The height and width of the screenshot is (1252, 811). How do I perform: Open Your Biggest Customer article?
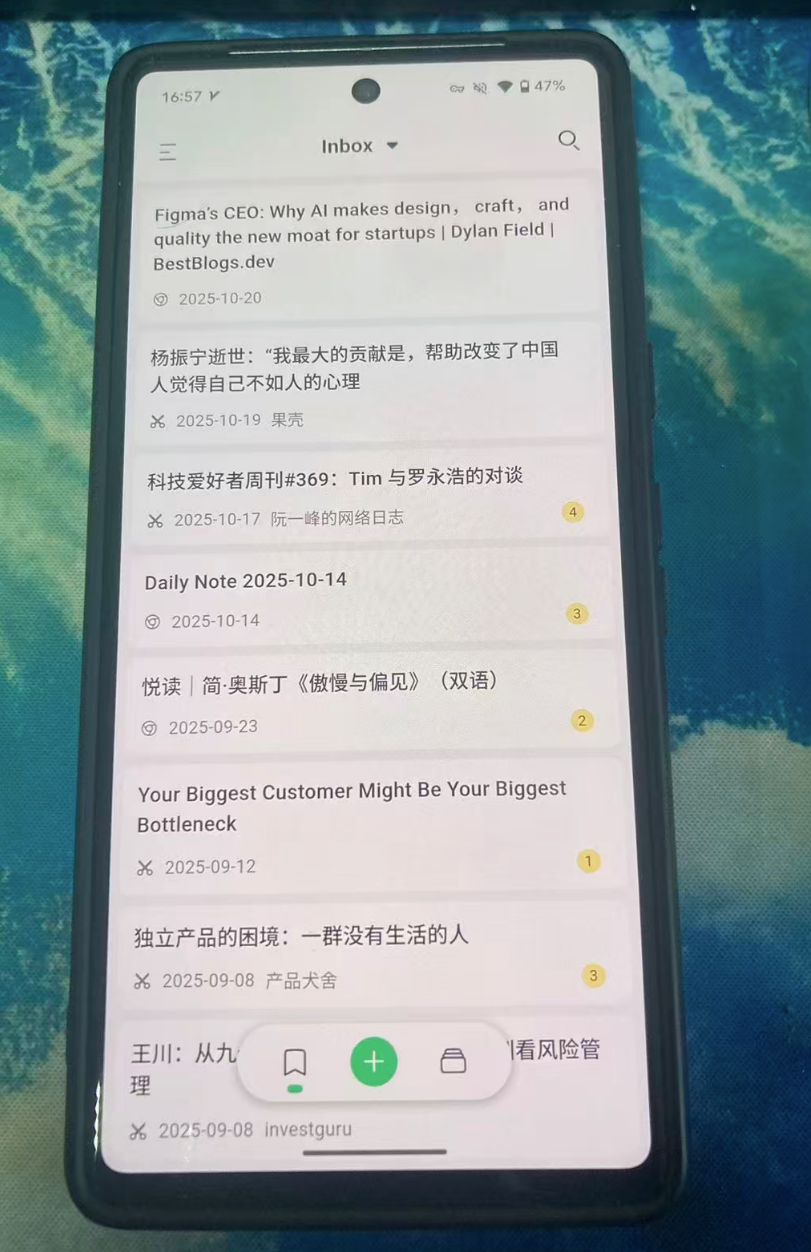click(x=351, y=807)
